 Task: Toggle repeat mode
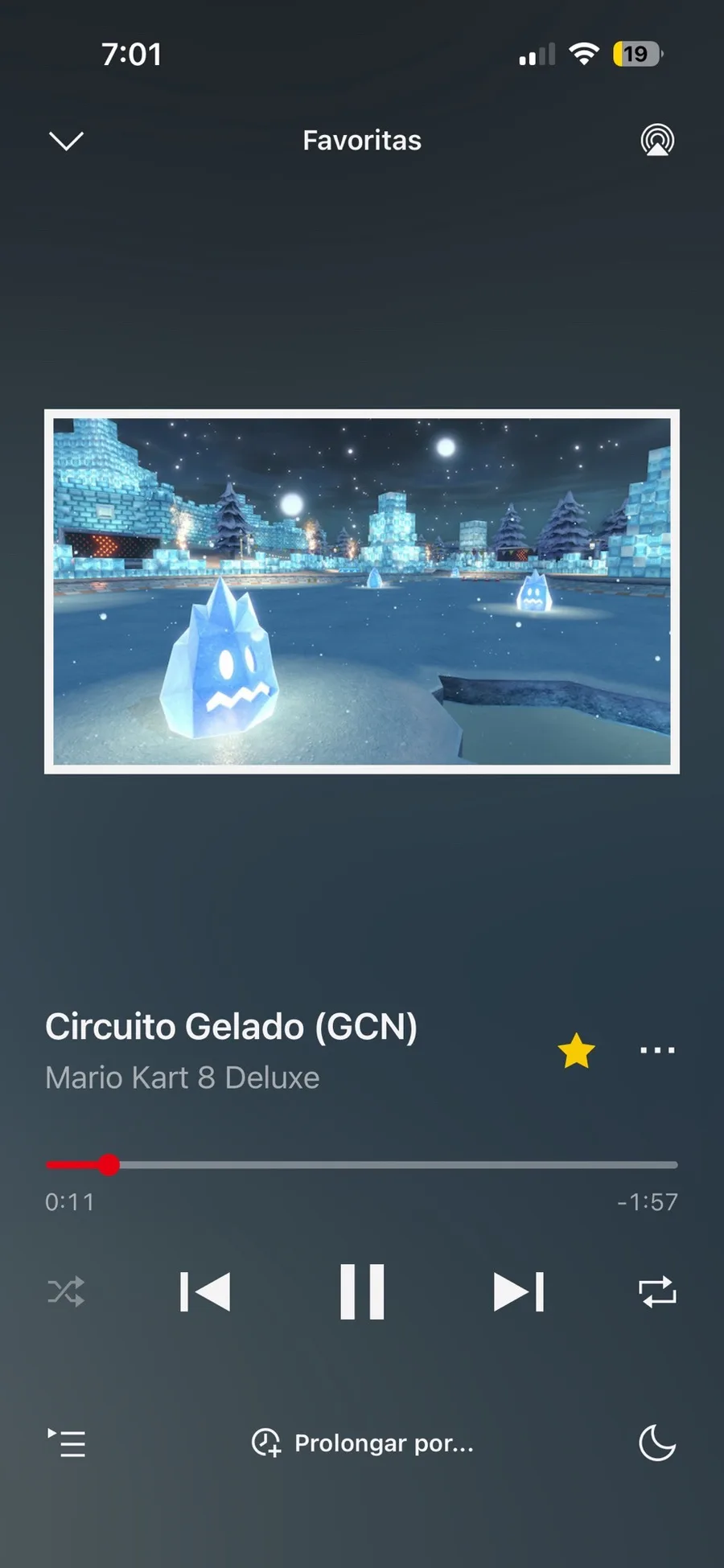click(x=657, y=1292)
